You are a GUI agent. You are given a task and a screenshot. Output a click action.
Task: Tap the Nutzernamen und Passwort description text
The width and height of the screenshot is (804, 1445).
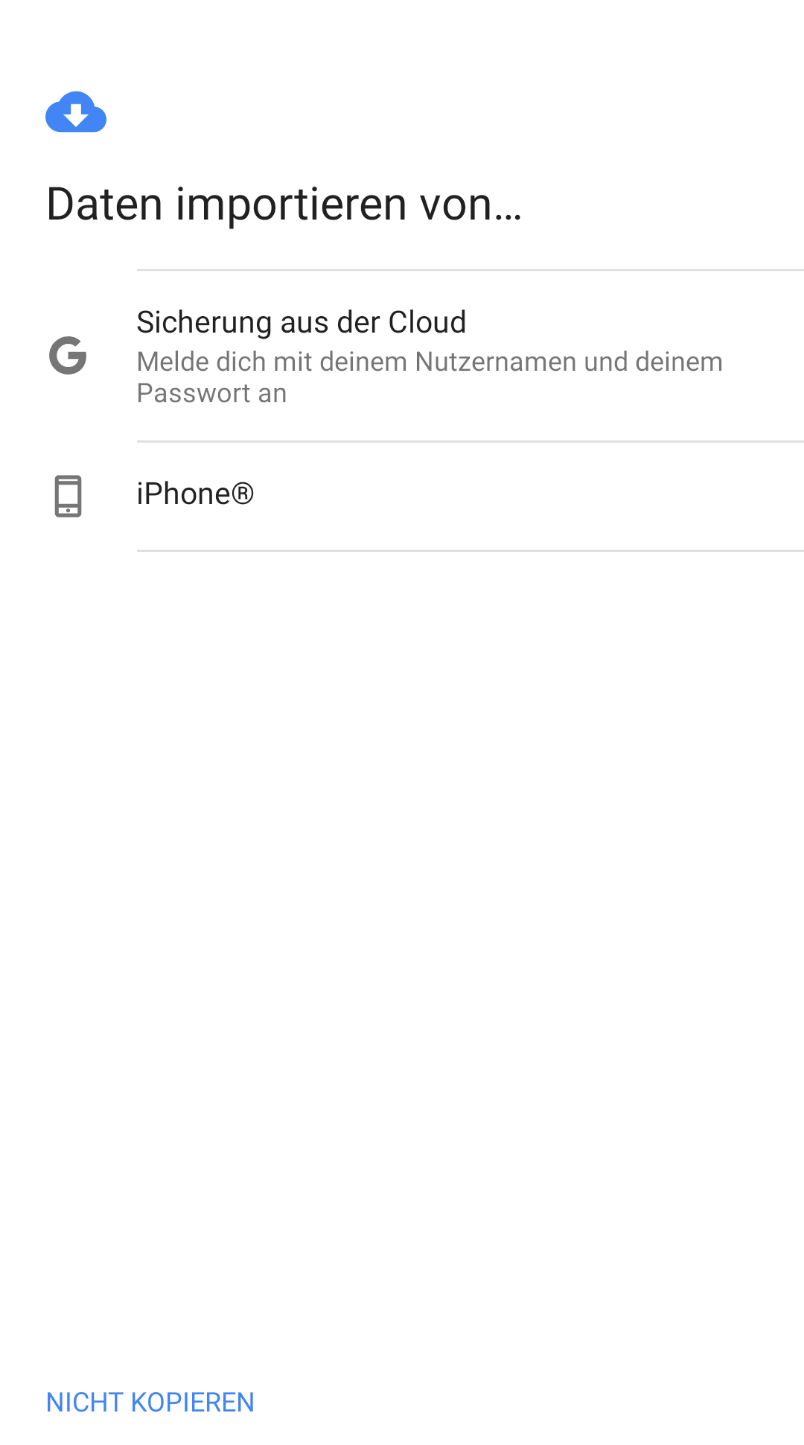tap(429, 376)
